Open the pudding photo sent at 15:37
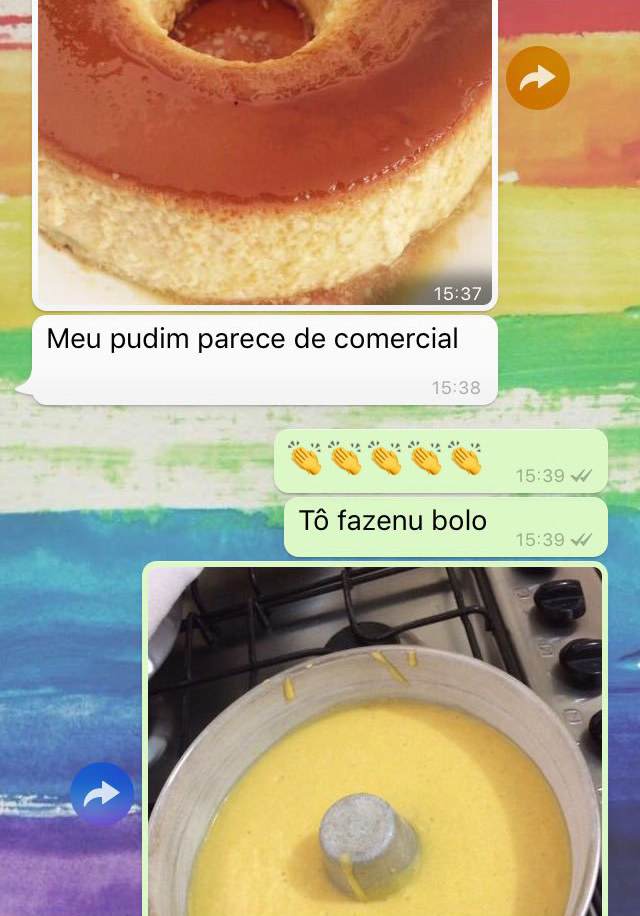Viewport: 640px width, 916px height. pos(265,150)
